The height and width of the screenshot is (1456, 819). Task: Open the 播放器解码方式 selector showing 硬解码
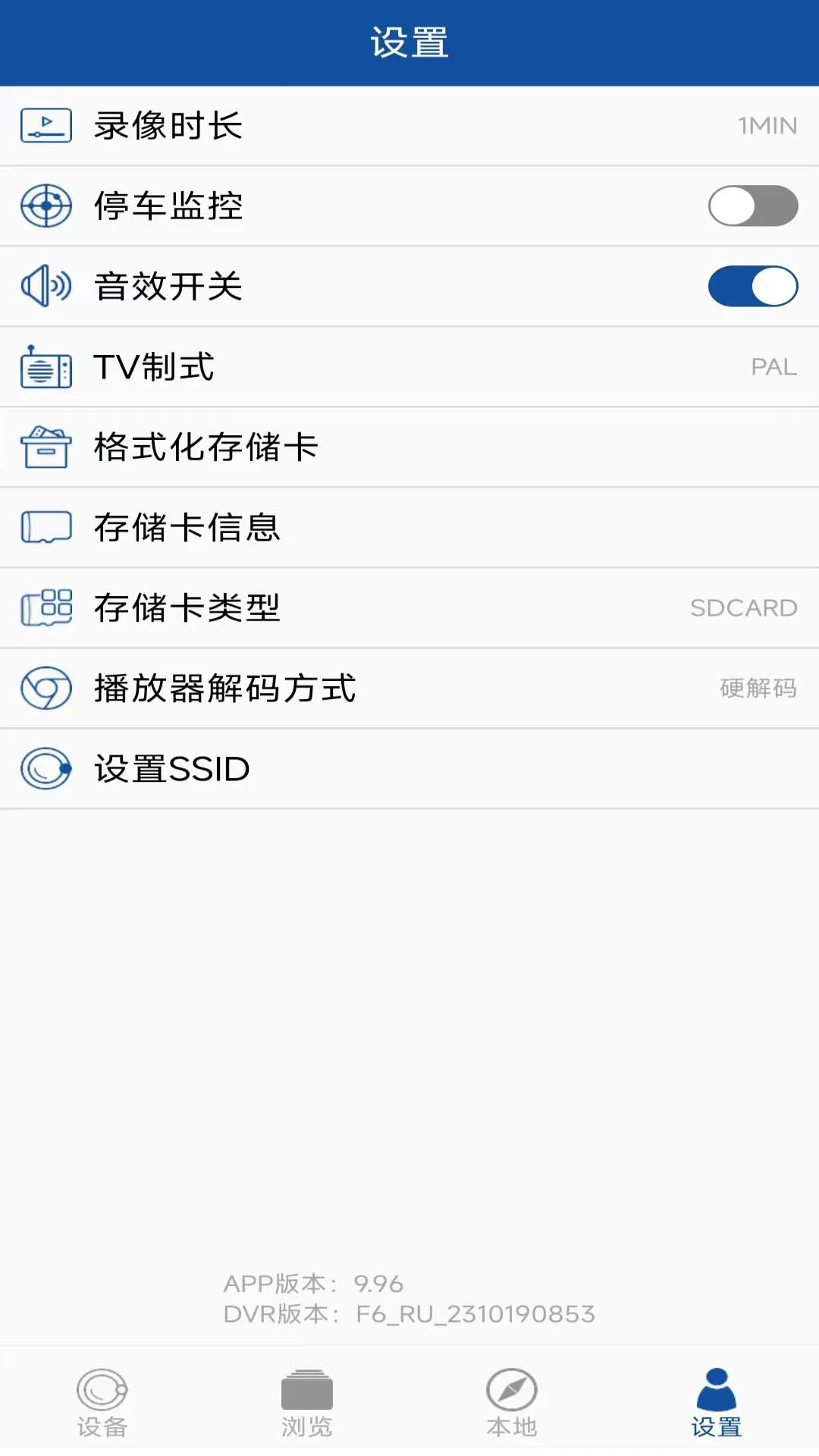coord(409,689)
